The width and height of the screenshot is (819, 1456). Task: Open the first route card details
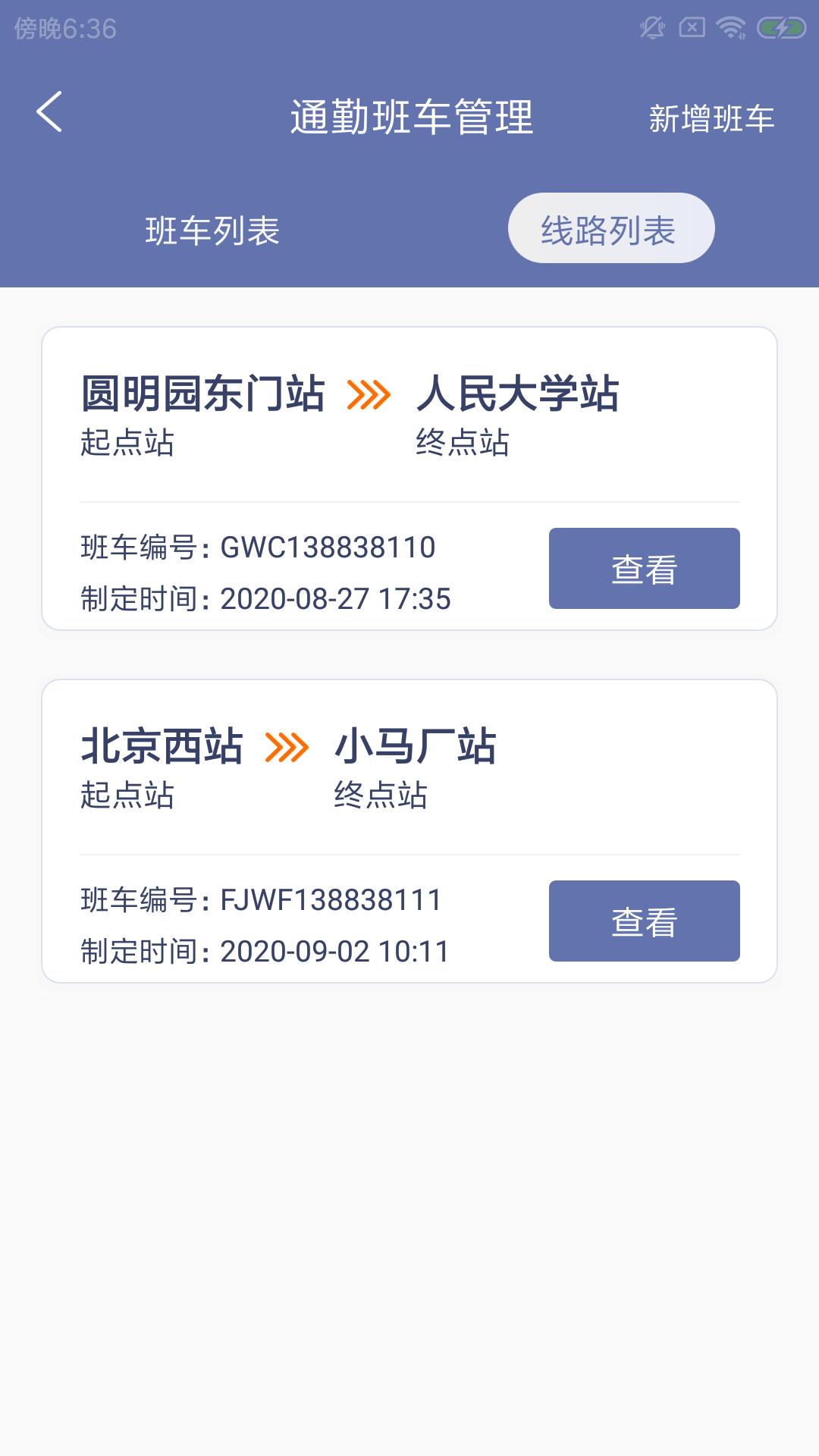(409, 478)
